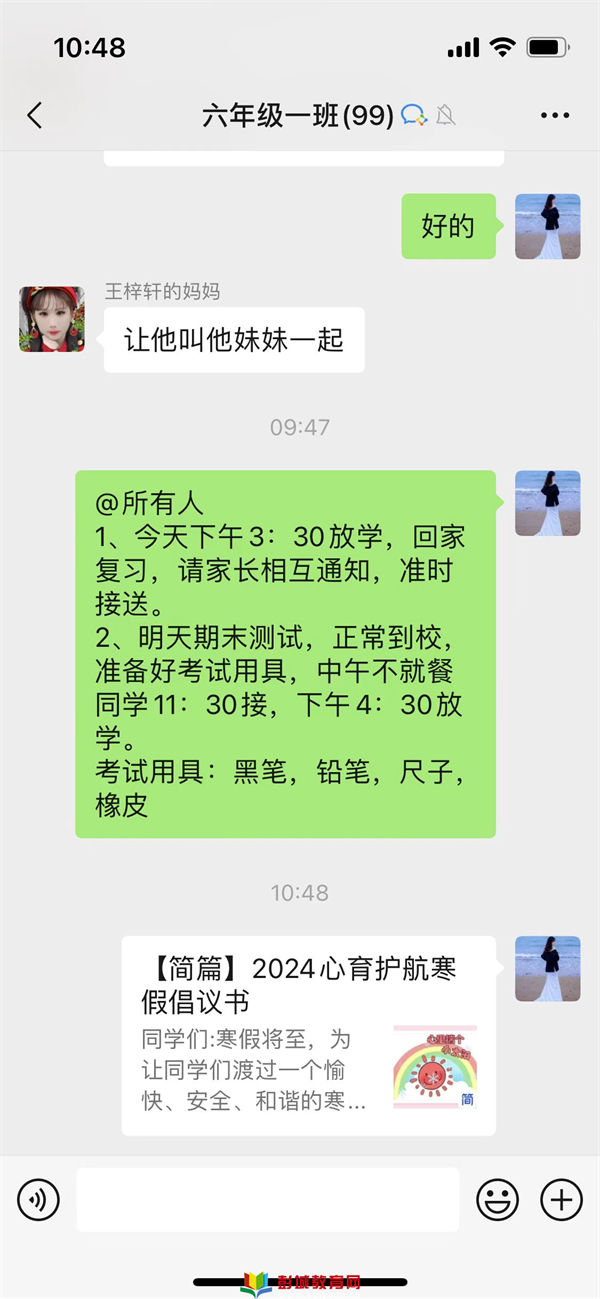Tap the message text input field
The image size is (600, 1299).
pyautogui.click(x=267, y=1198)
